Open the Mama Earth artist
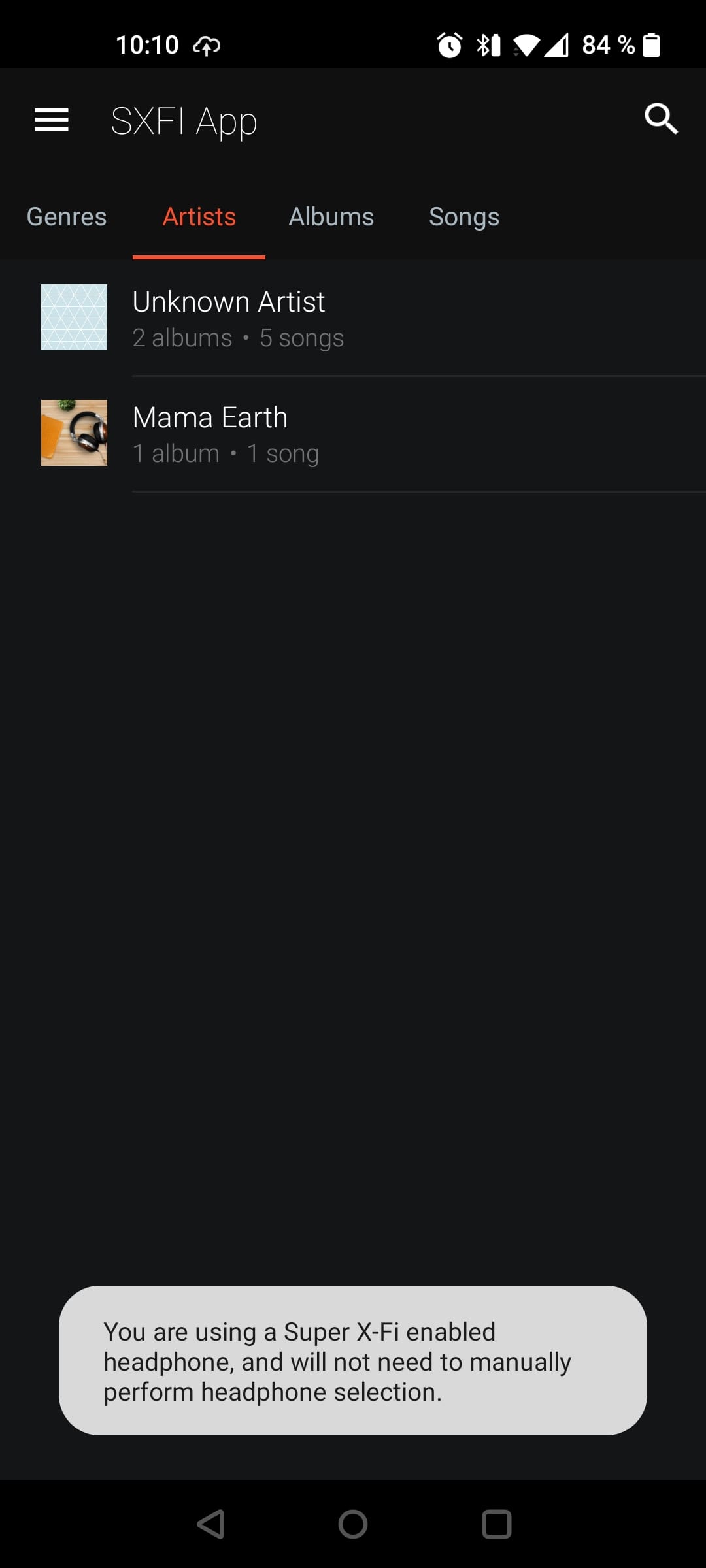This screenshot has width=706, height=1568. (353, 434)
